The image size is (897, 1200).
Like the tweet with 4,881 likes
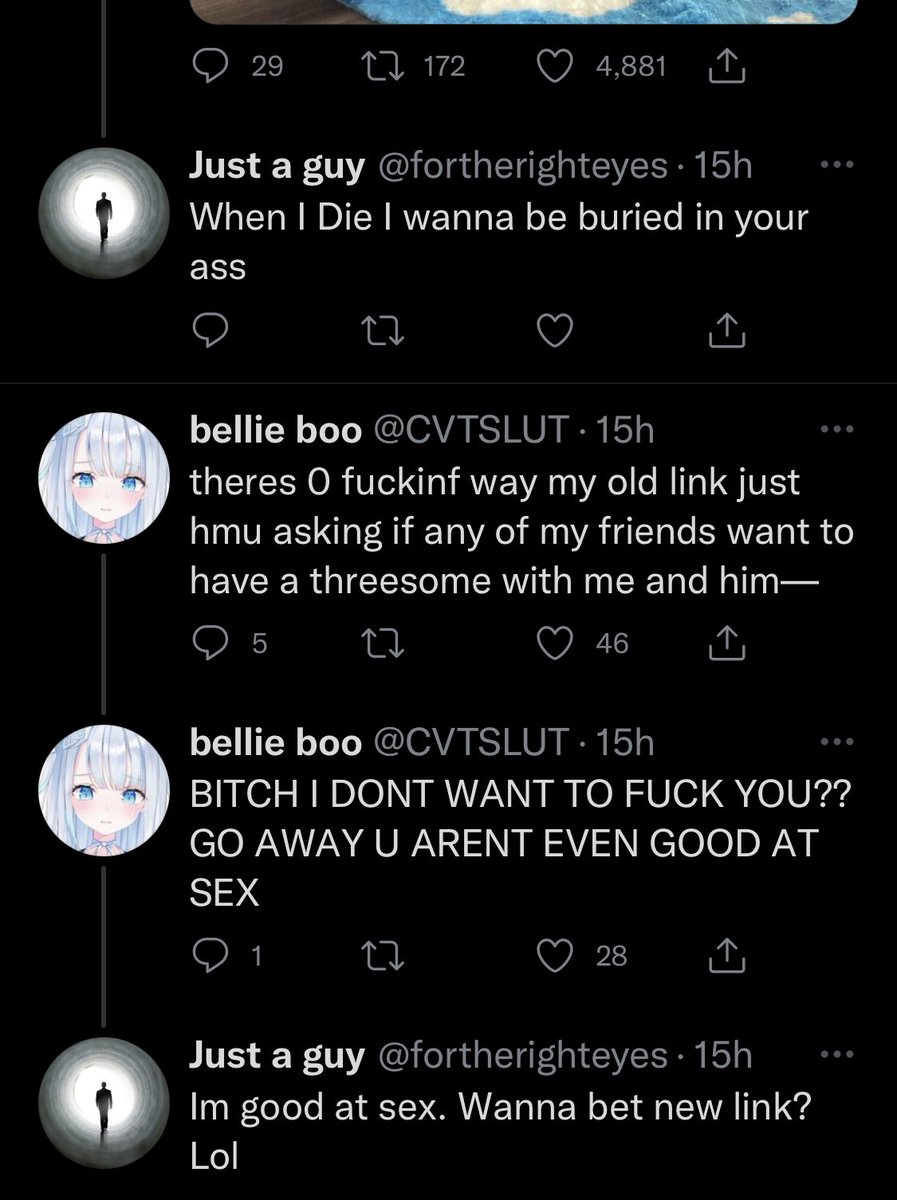point(554,67)
